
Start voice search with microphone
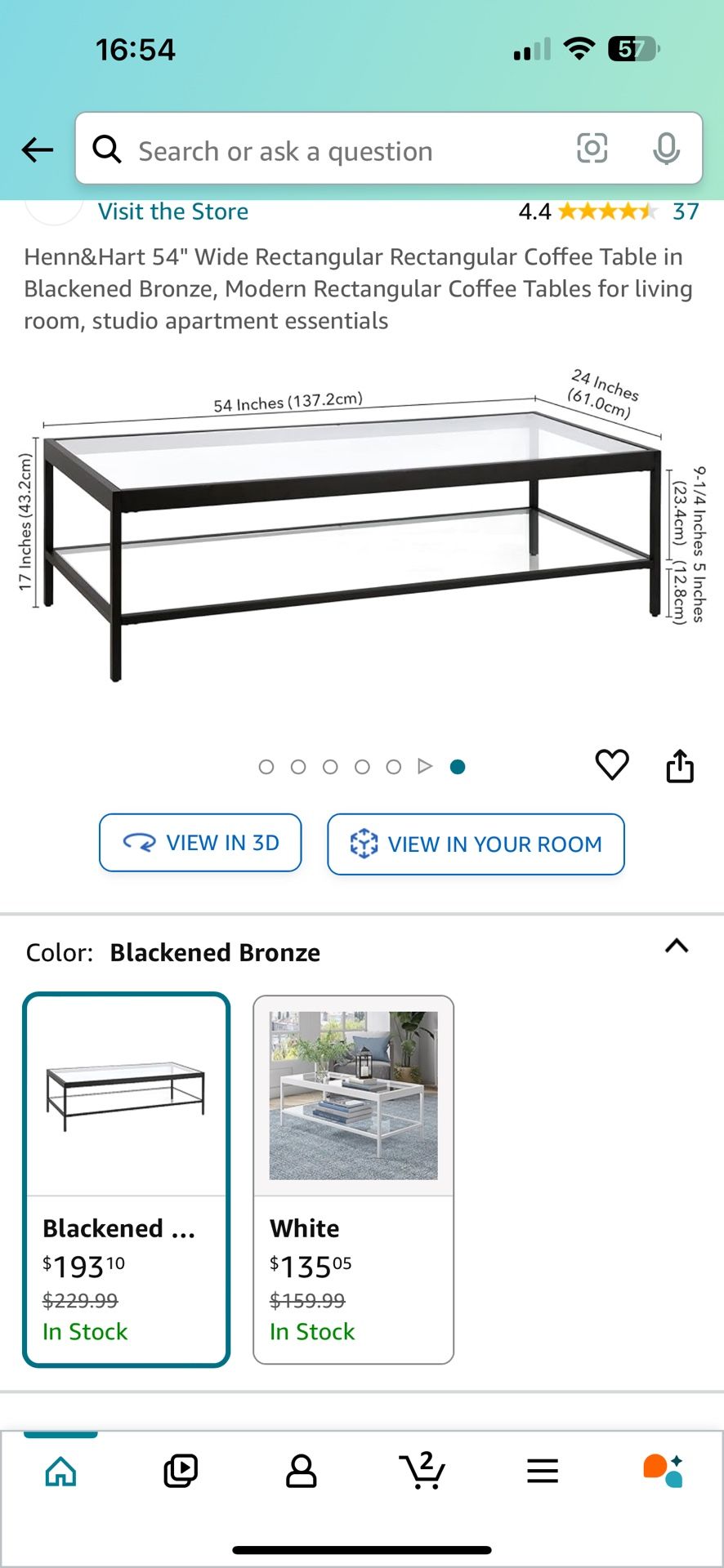[666, 149]
